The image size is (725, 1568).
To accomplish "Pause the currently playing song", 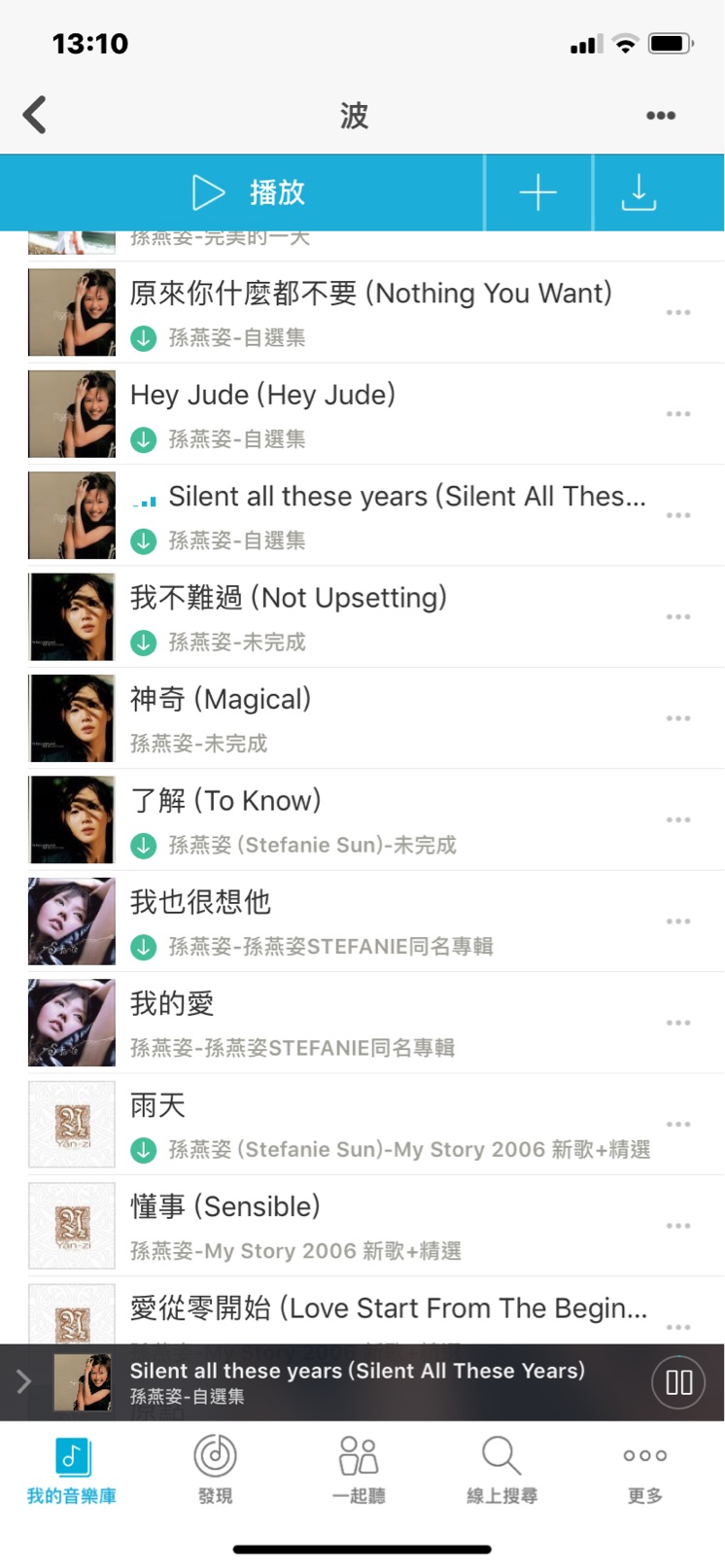I will click(678, 1382).
